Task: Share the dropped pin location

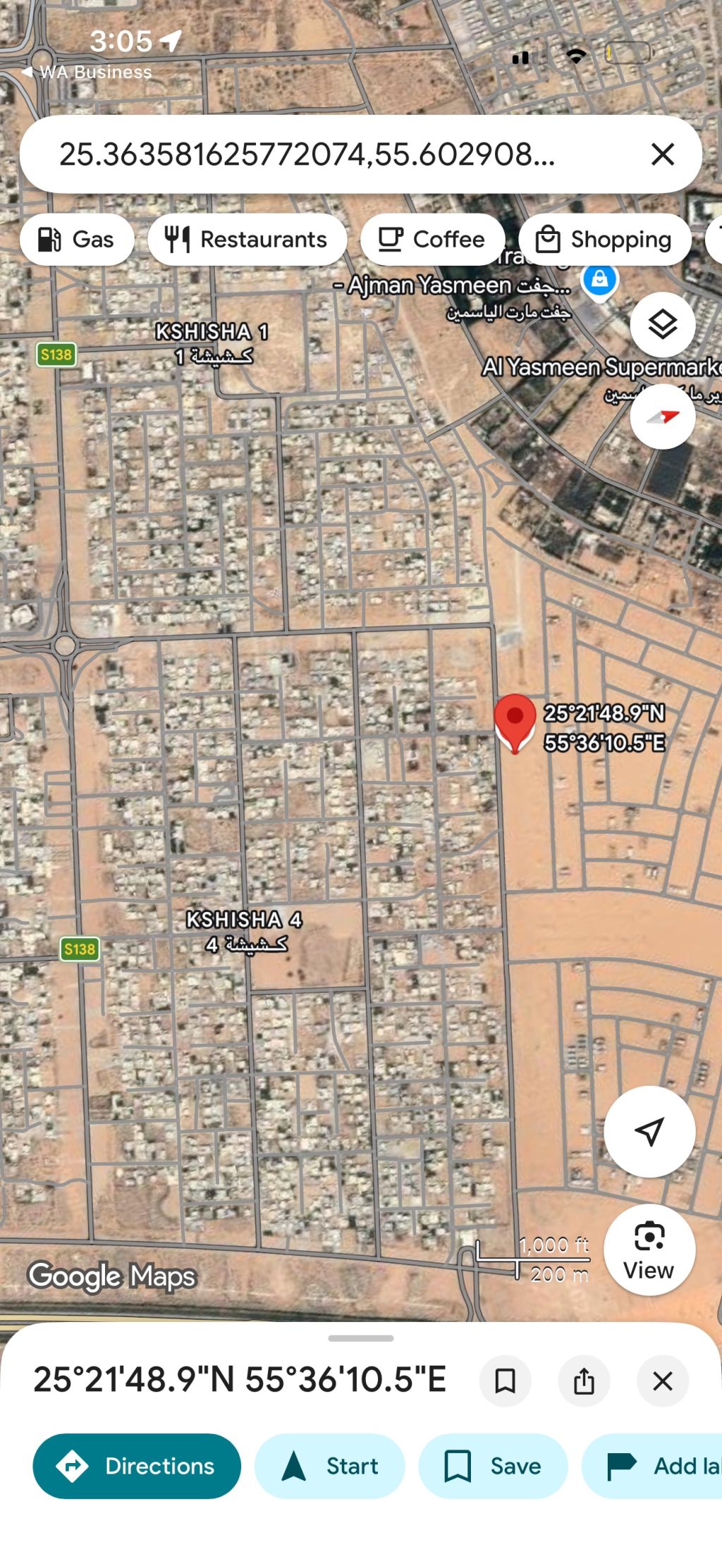Action: pos(584,1381)
